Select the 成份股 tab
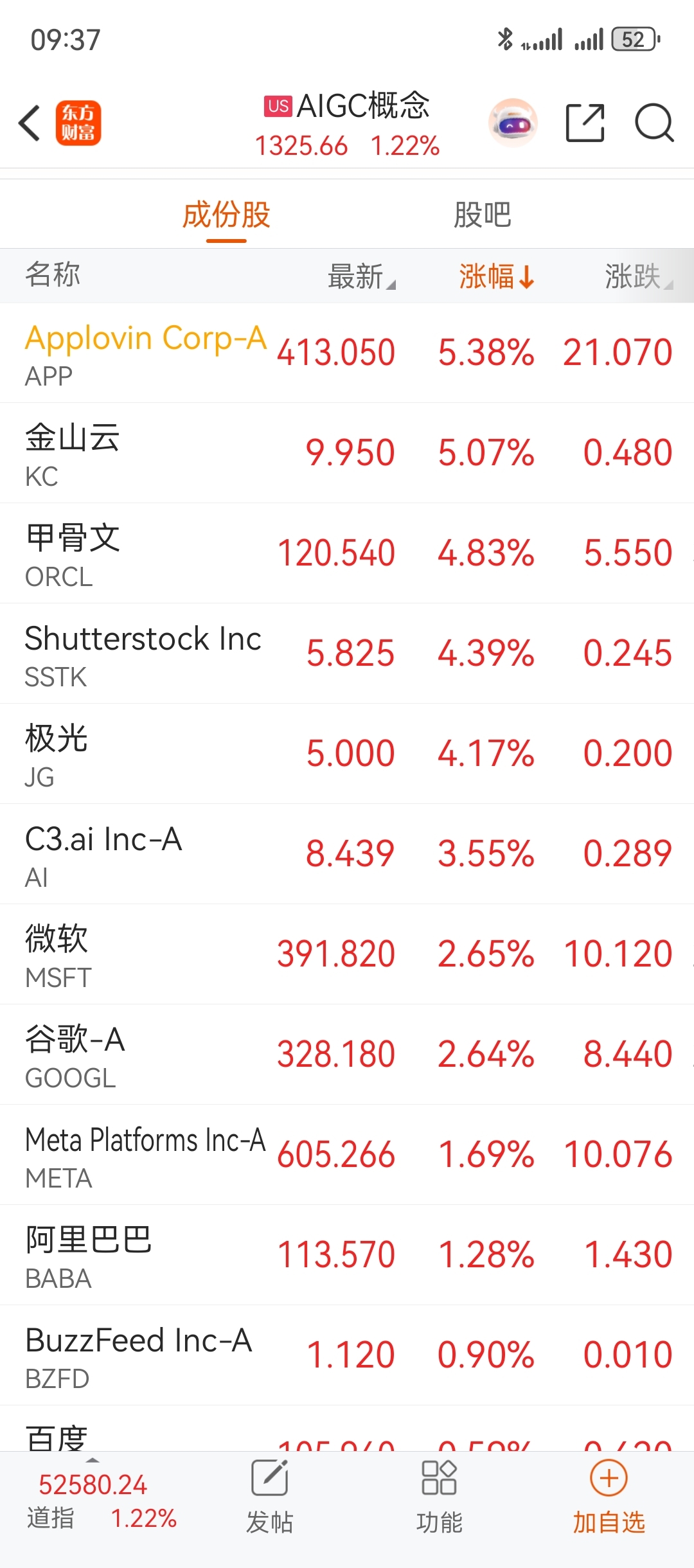Image resolution: width=694 pixels, height=1568 pixels. 226,215
